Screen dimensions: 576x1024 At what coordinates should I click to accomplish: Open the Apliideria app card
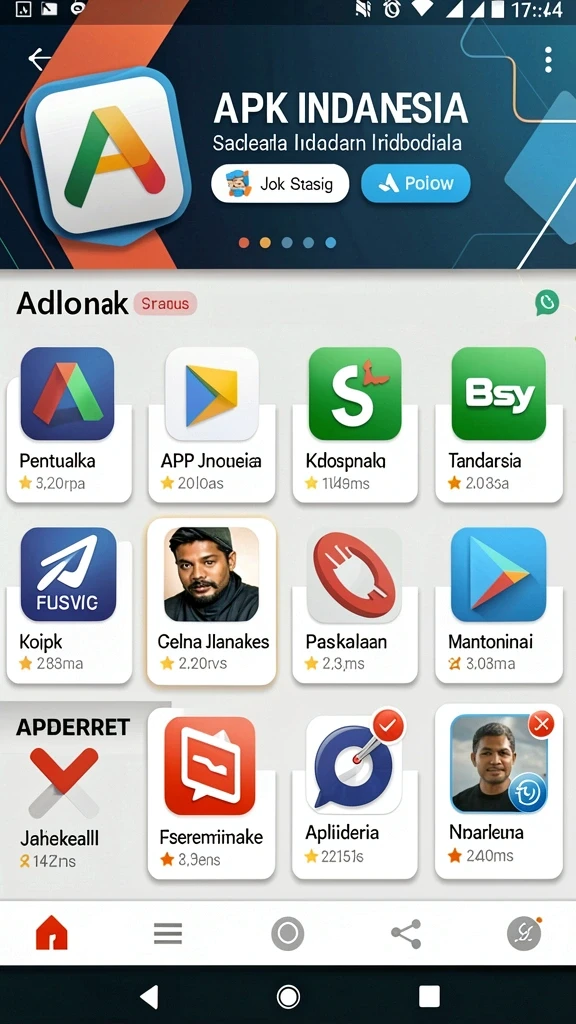click(x=355, y=793)
